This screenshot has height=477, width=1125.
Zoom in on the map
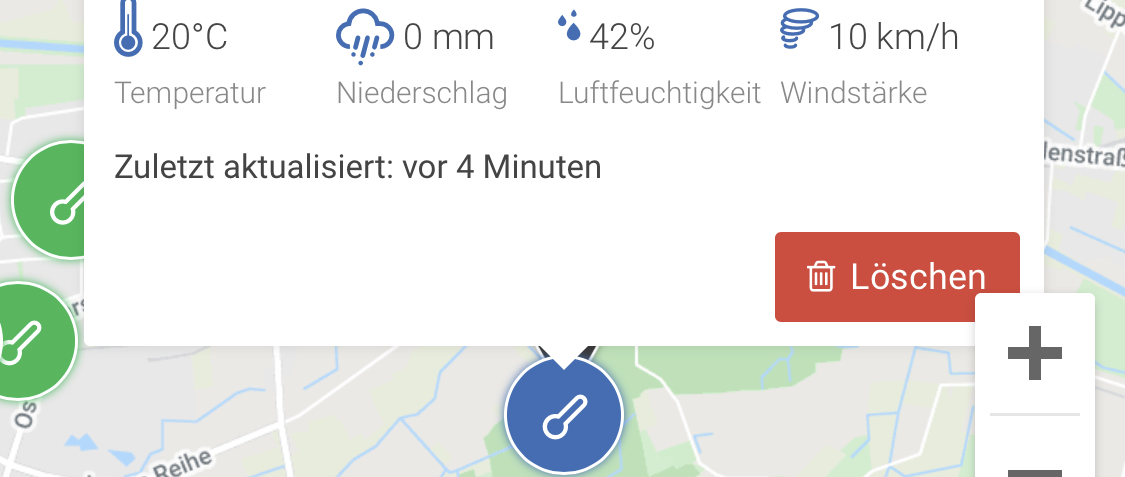click(1035, 354)
